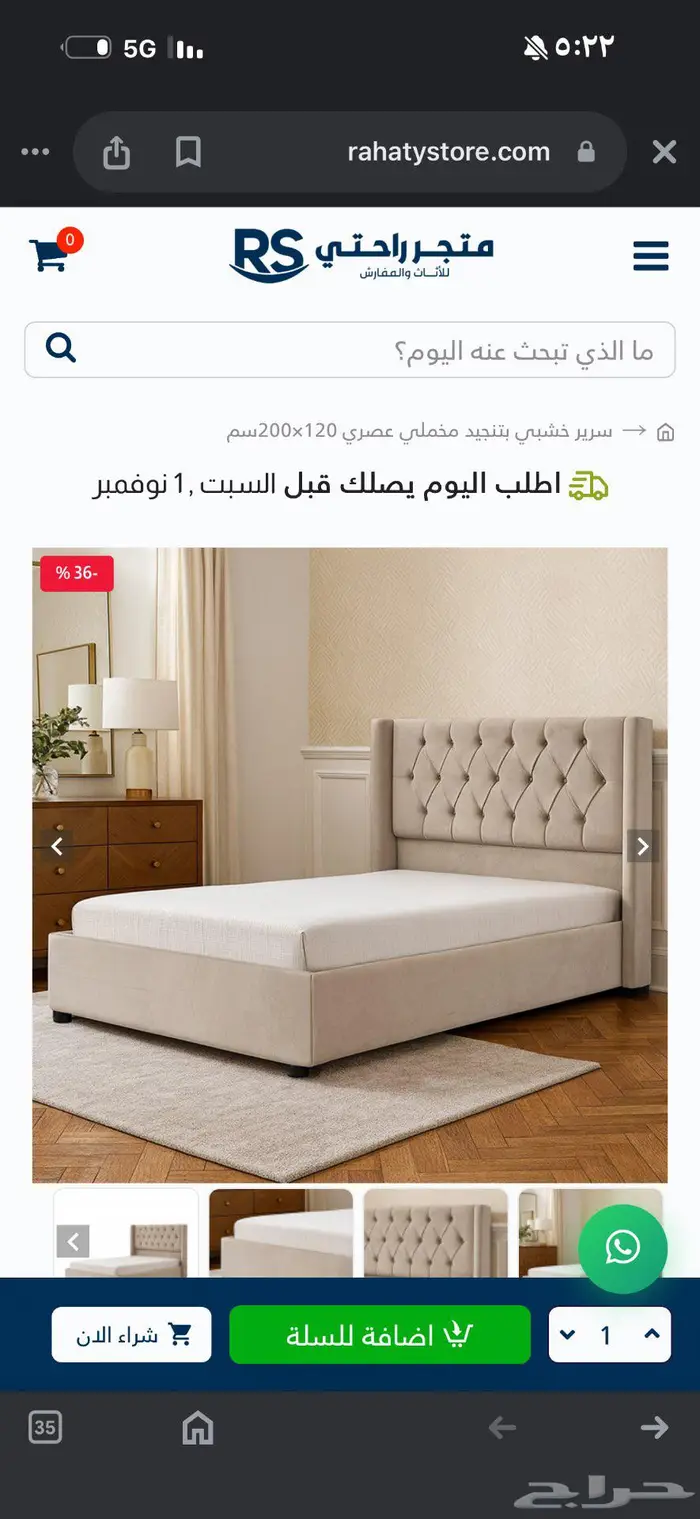Bookmark this page
The image size is (700, 1519).
(188, 152)
